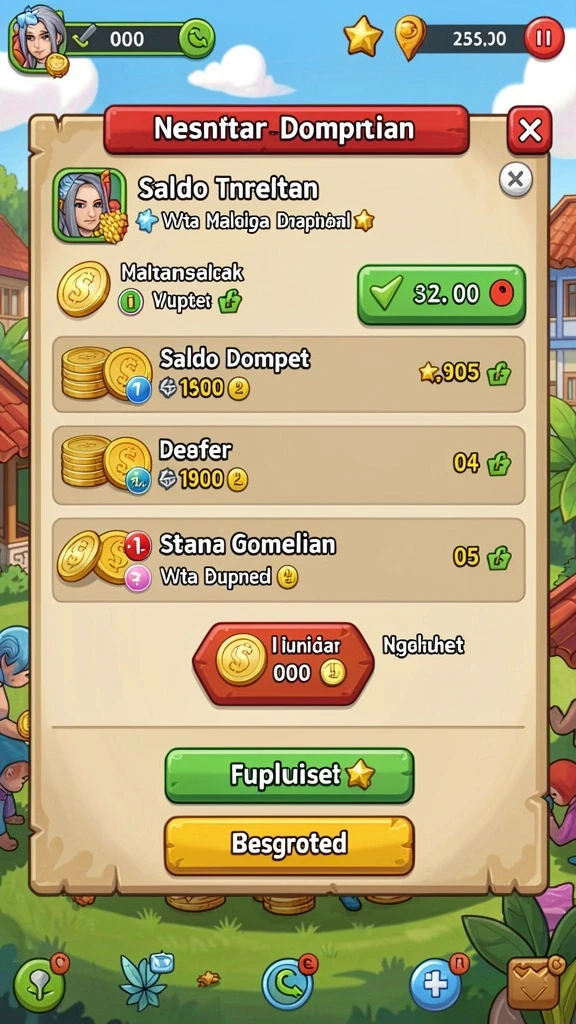
Task: Tap the blue plus bottom icon
Action: 436,984
